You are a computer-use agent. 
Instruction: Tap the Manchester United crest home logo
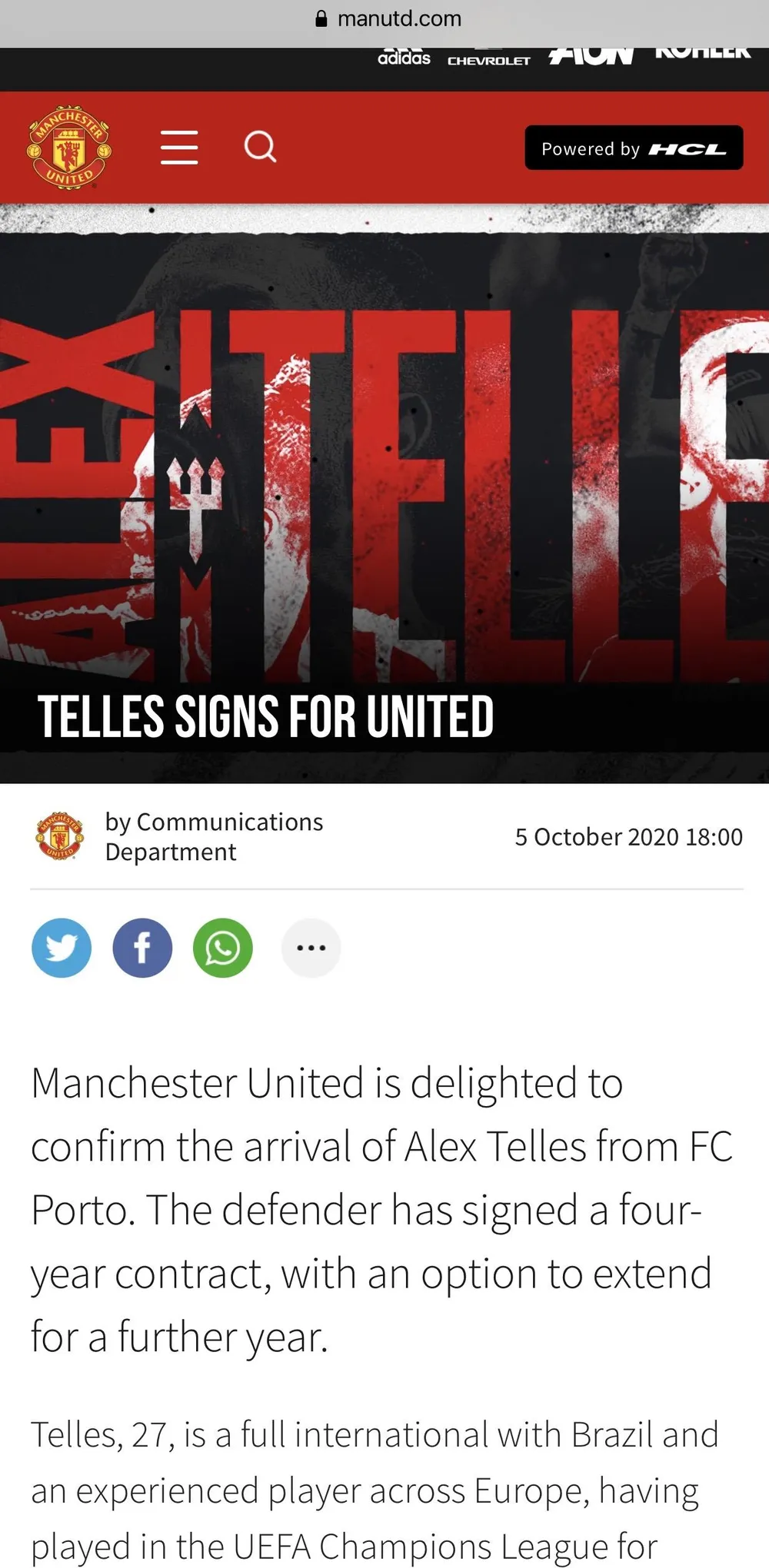pyautogui.click(x=69, y=147)
